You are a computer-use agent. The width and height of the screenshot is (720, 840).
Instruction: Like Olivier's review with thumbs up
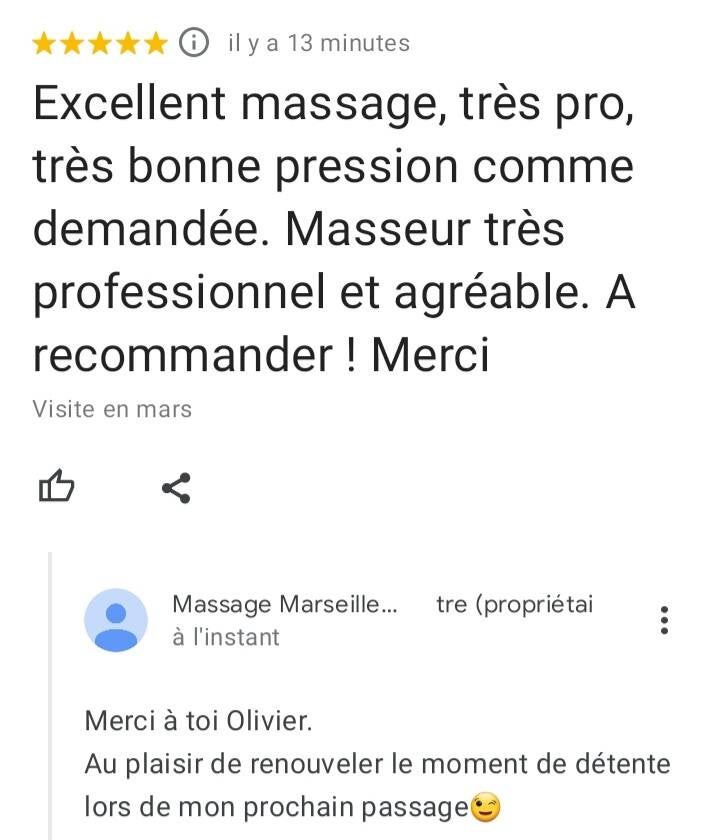[56, 487]
